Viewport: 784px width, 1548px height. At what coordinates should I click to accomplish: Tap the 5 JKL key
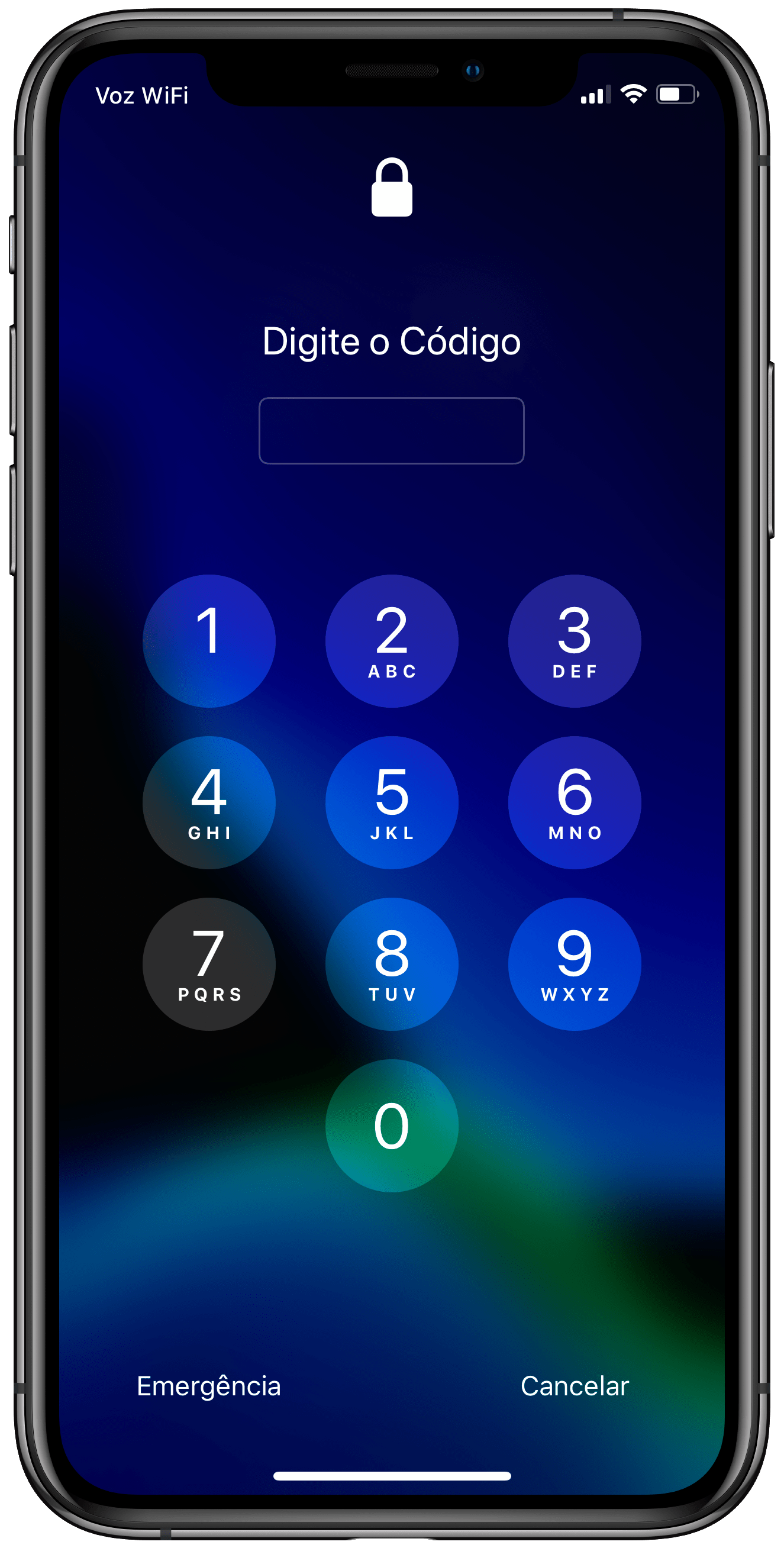(392, 802)
